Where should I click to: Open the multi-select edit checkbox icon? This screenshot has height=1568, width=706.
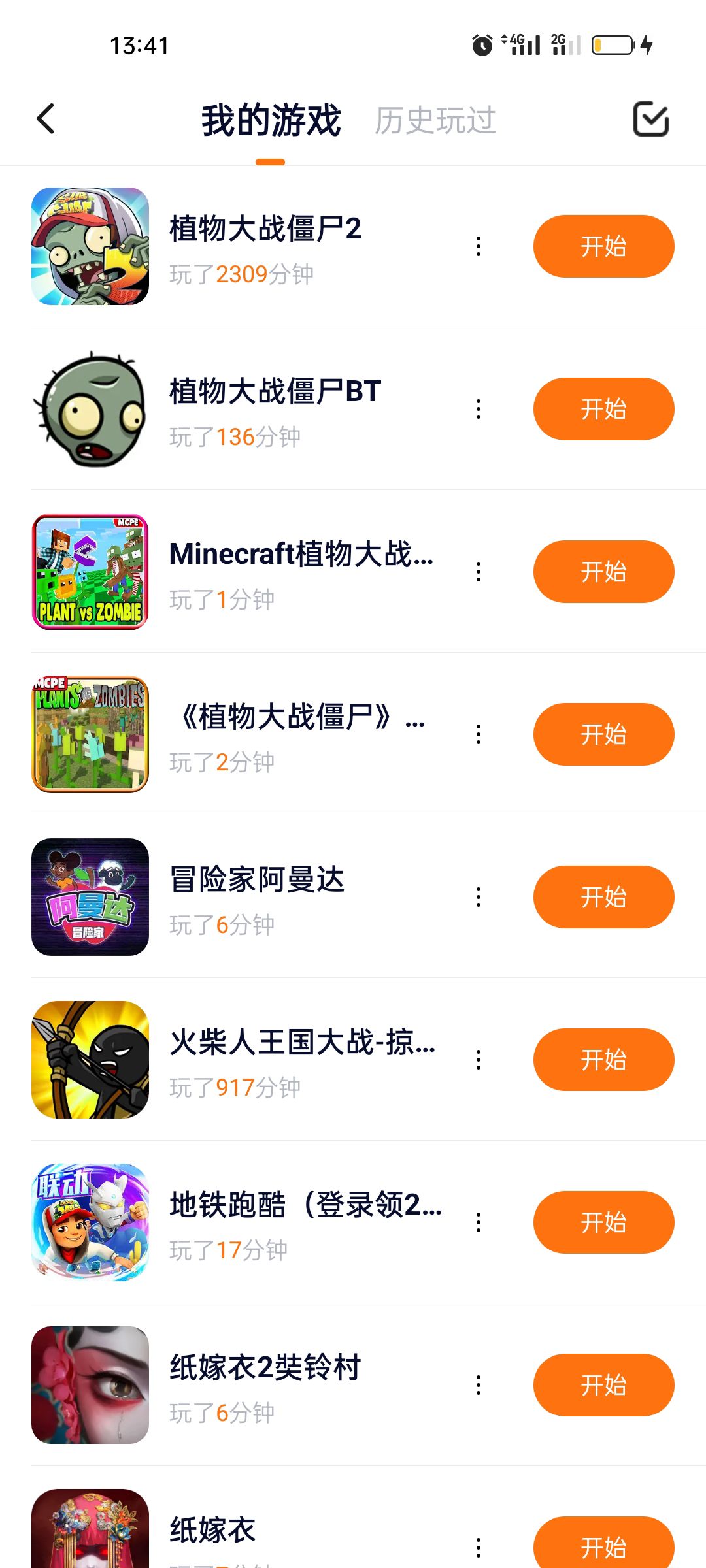(x=650, y=119)
